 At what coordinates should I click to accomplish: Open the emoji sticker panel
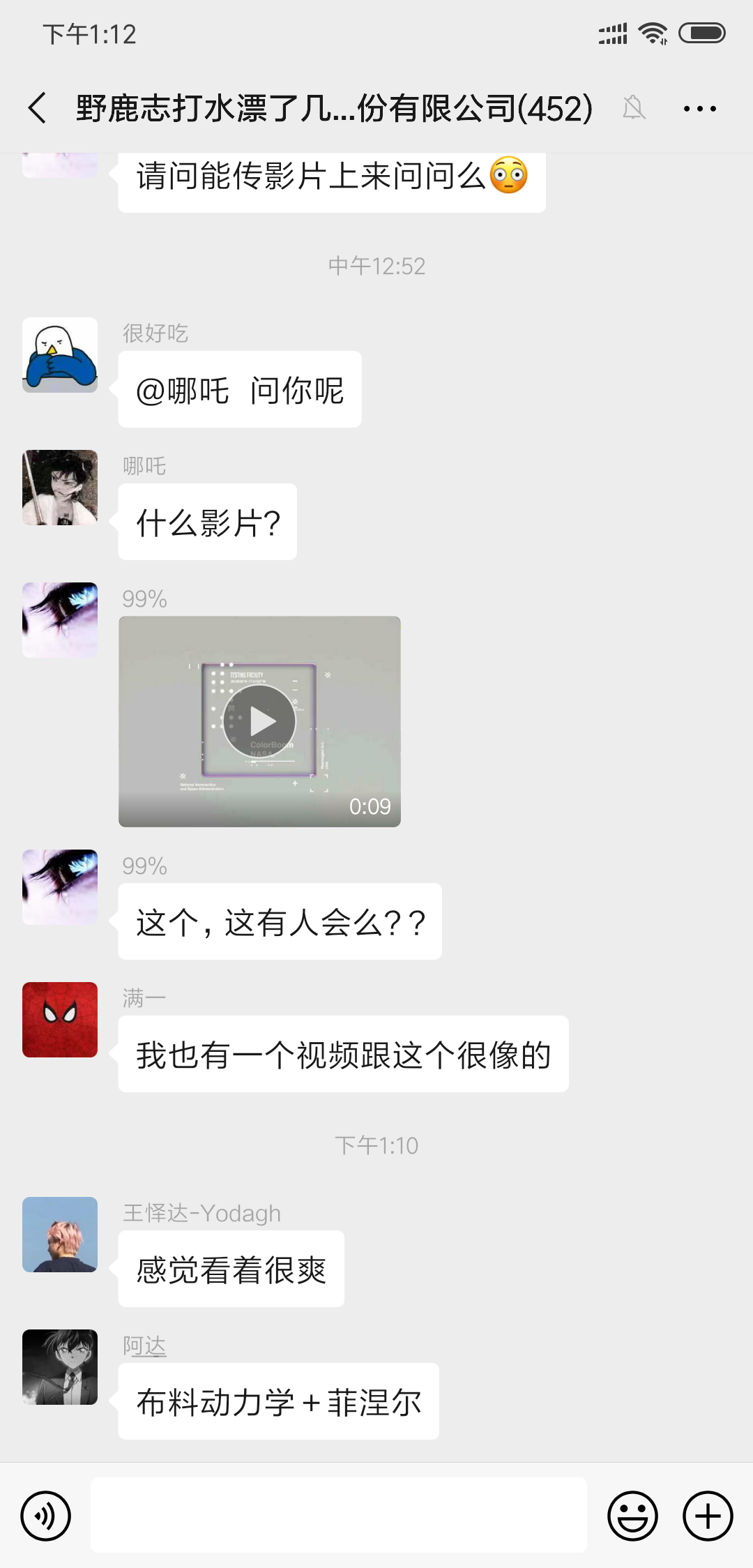pos(632,1516)
